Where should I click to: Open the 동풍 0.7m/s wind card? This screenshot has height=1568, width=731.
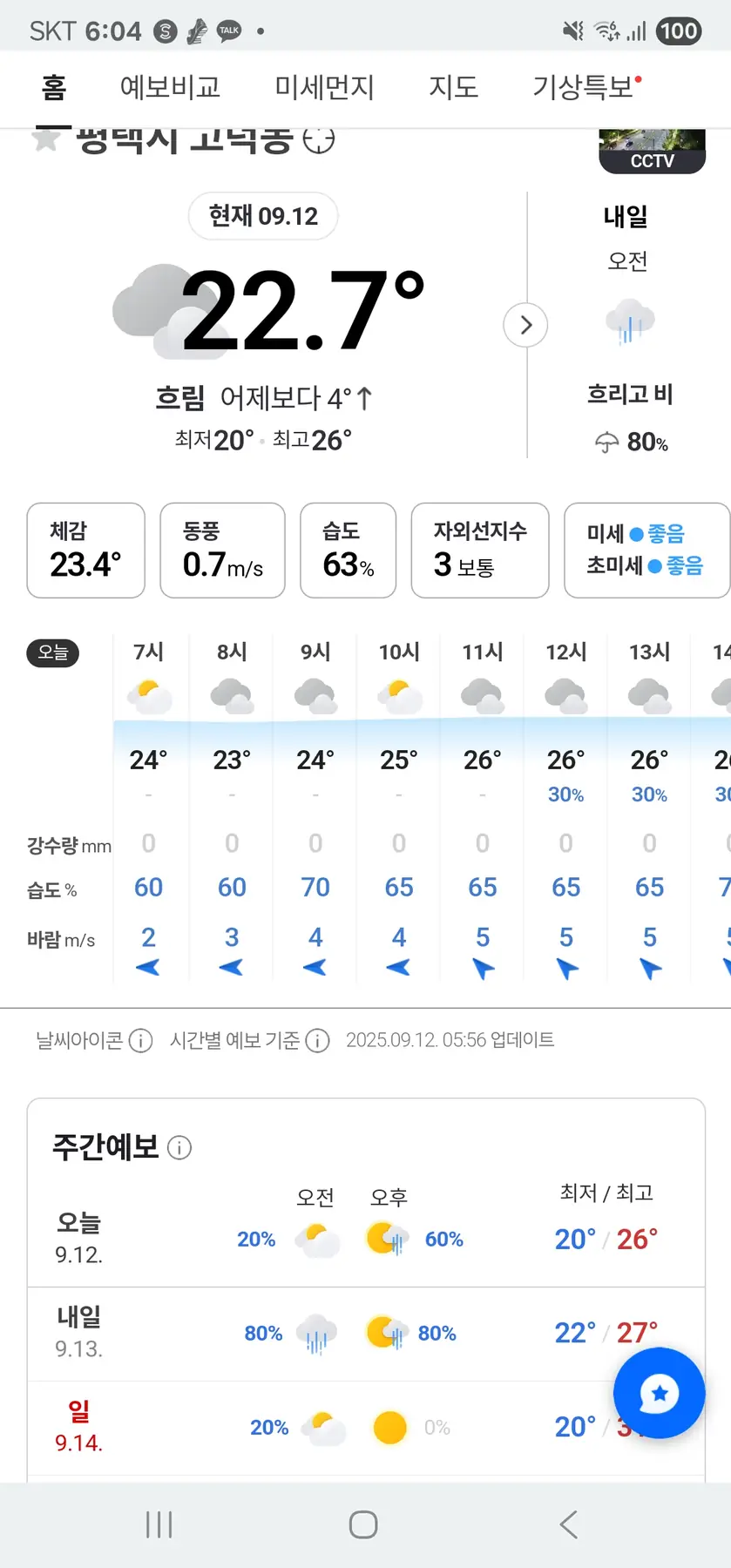tap(222, 551)
